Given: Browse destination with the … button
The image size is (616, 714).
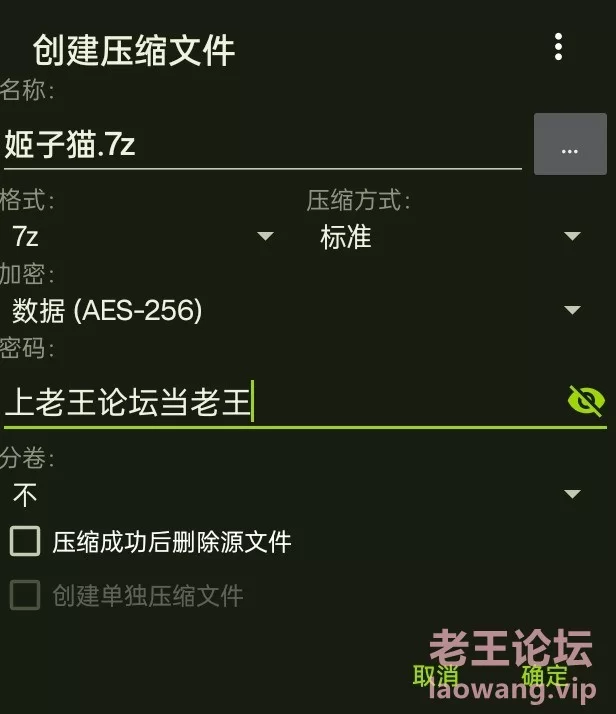Looking at the screenshot, I should 570,145.
